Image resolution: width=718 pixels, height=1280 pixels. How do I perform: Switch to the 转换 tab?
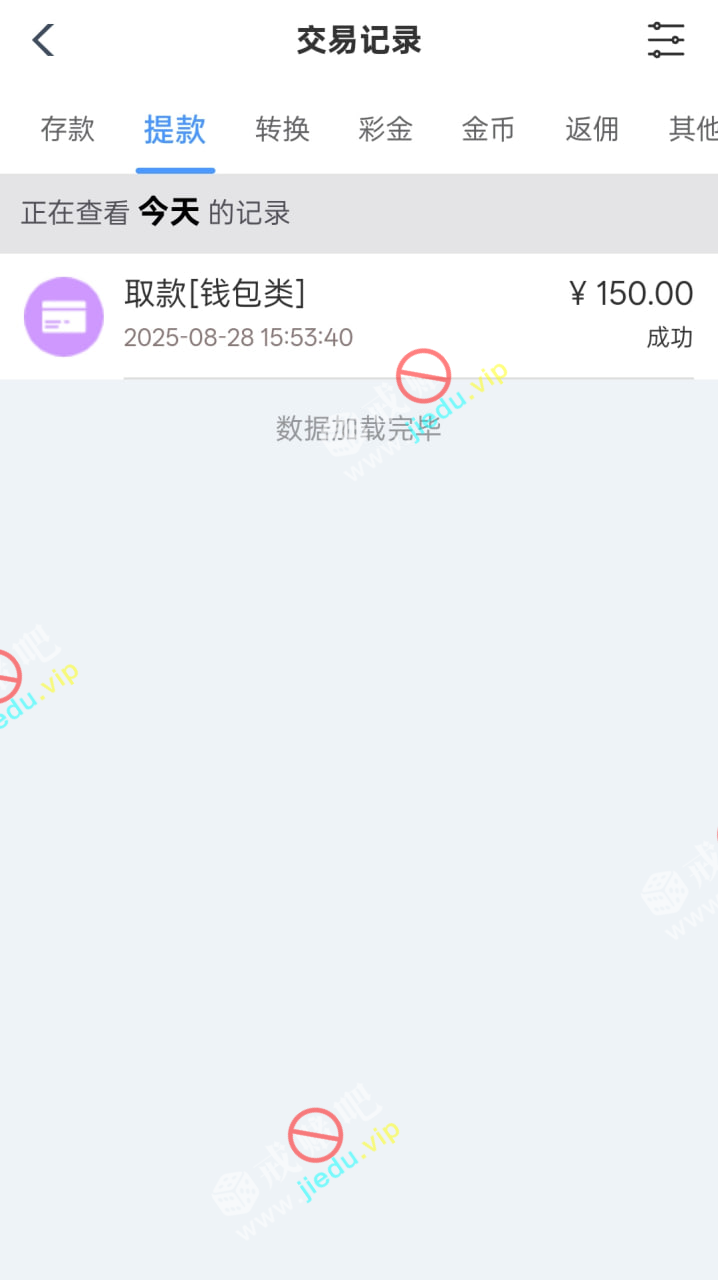[282, 129]
